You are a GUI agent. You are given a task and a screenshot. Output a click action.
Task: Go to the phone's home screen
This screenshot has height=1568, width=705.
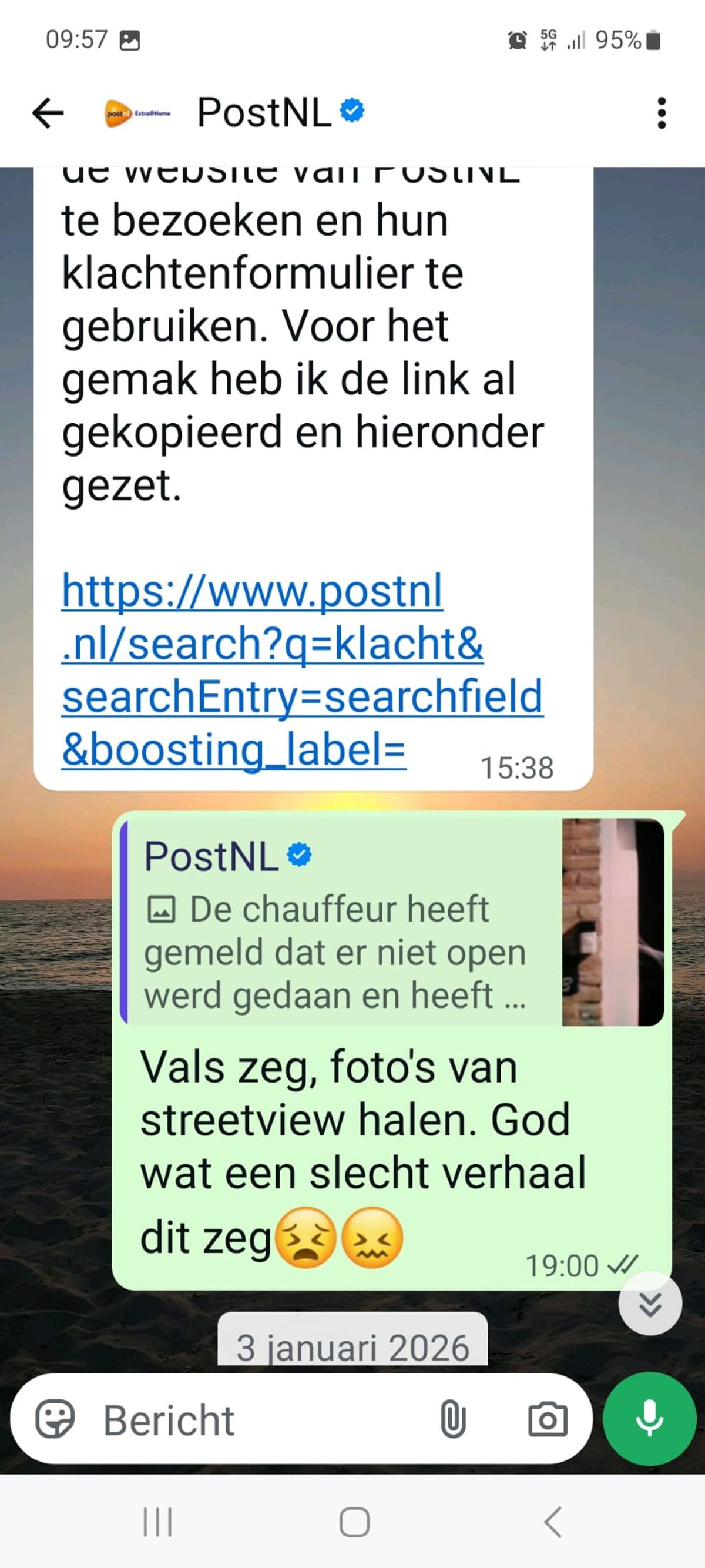click(354, 1522)
